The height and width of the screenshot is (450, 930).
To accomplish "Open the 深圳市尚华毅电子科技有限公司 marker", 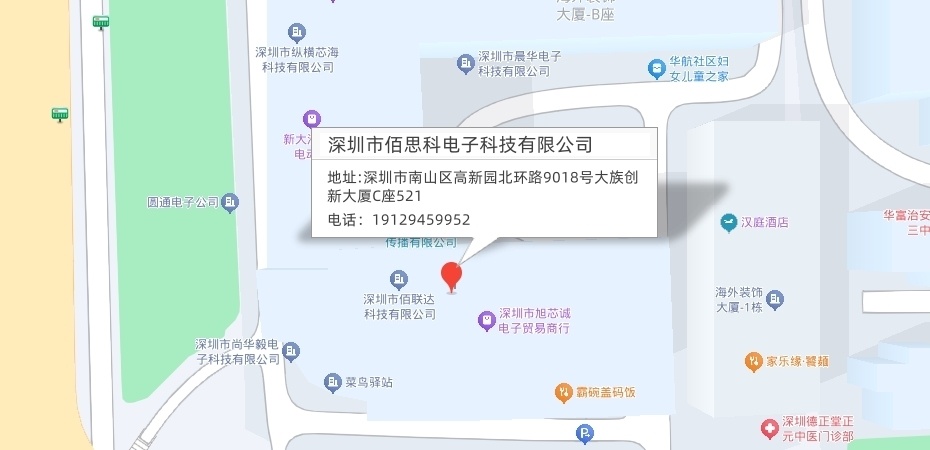I will (x=291, y=351).
